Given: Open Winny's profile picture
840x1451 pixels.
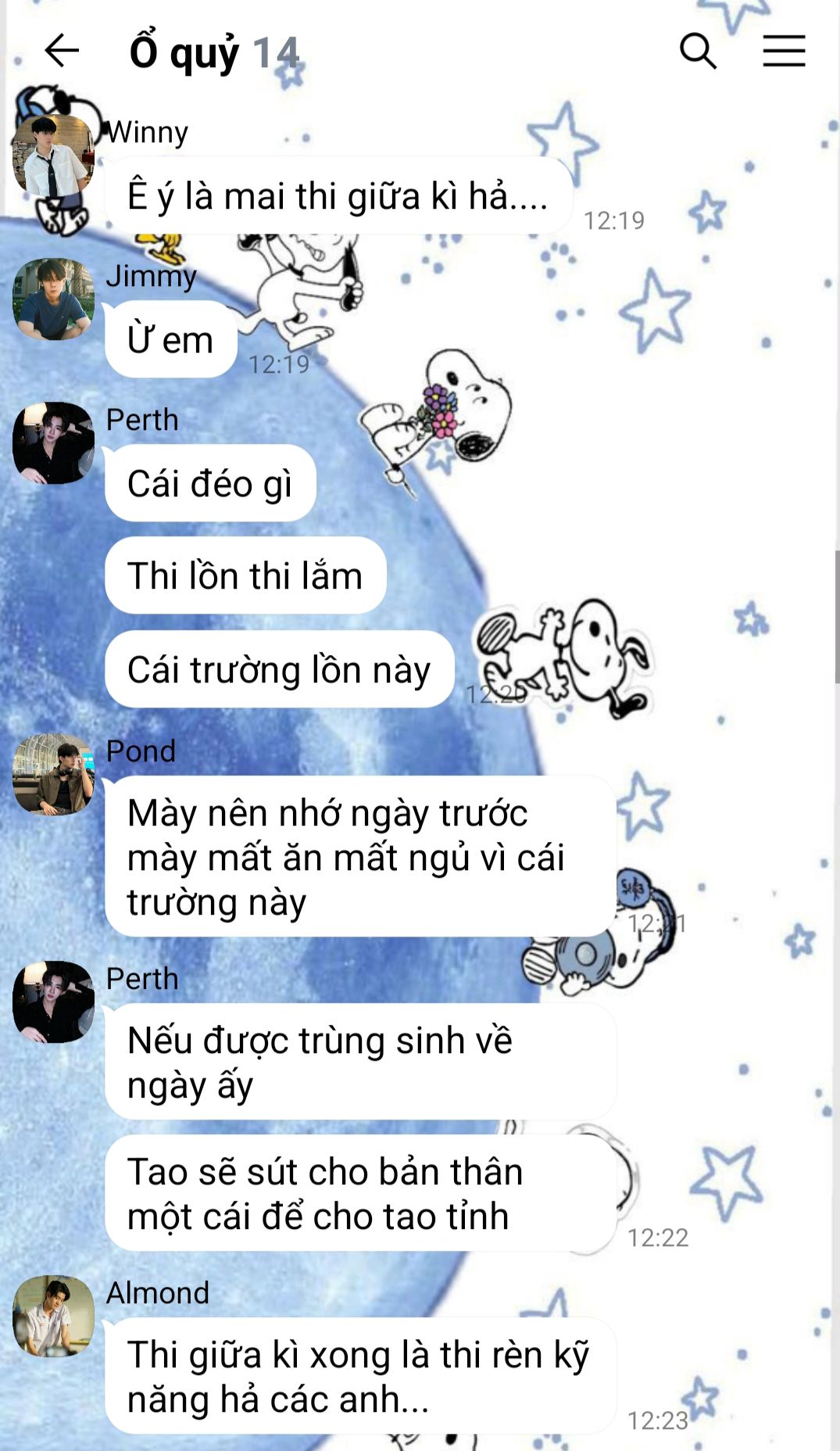Looking at the screenshot, I should coord(53,156).
